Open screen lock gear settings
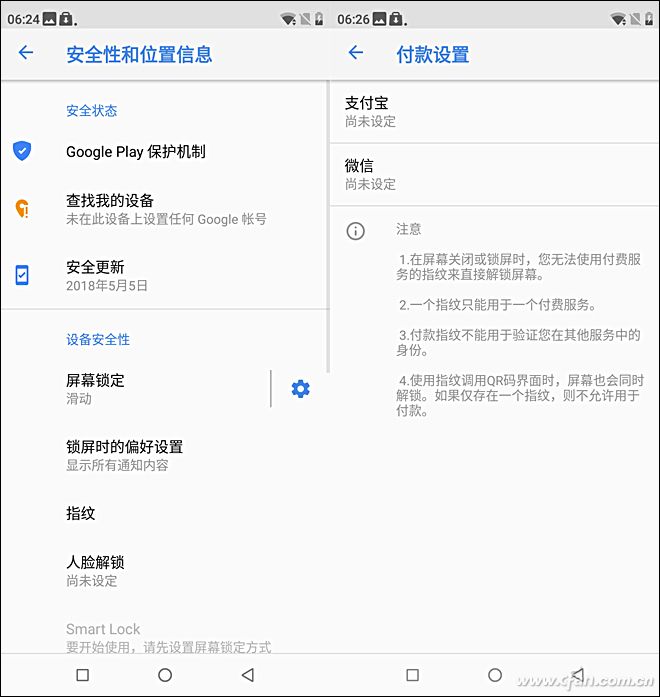This screenshot has width=660, height=697. [x=300, y=389]
